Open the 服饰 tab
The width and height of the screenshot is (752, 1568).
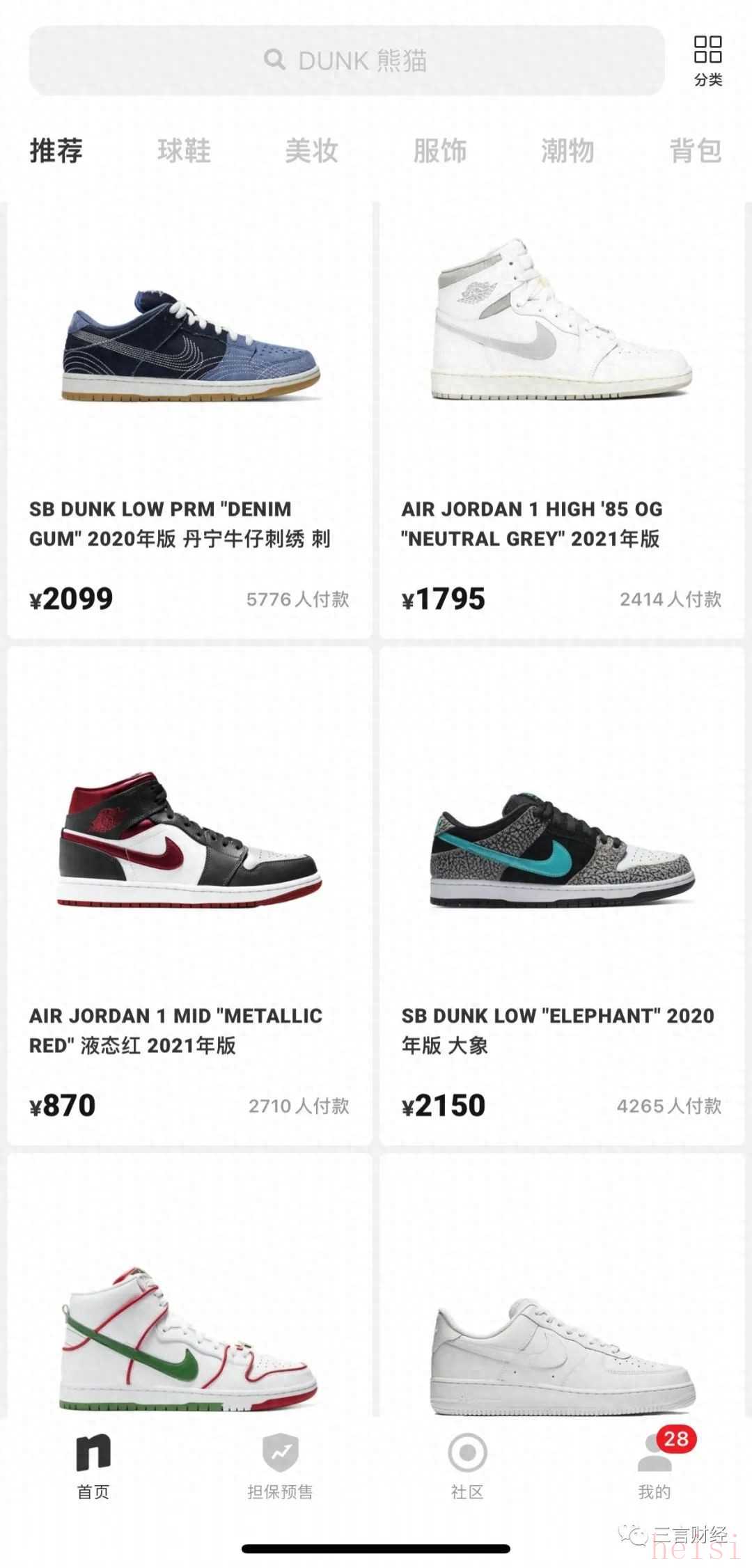[x=439, y=150]
